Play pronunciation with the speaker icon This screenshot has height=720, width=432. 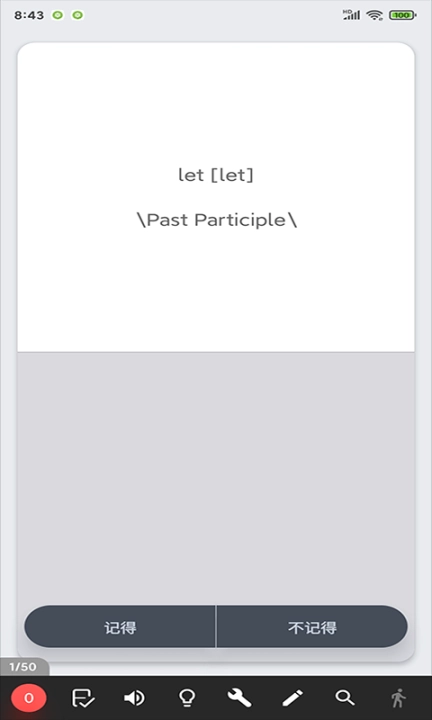135,698
